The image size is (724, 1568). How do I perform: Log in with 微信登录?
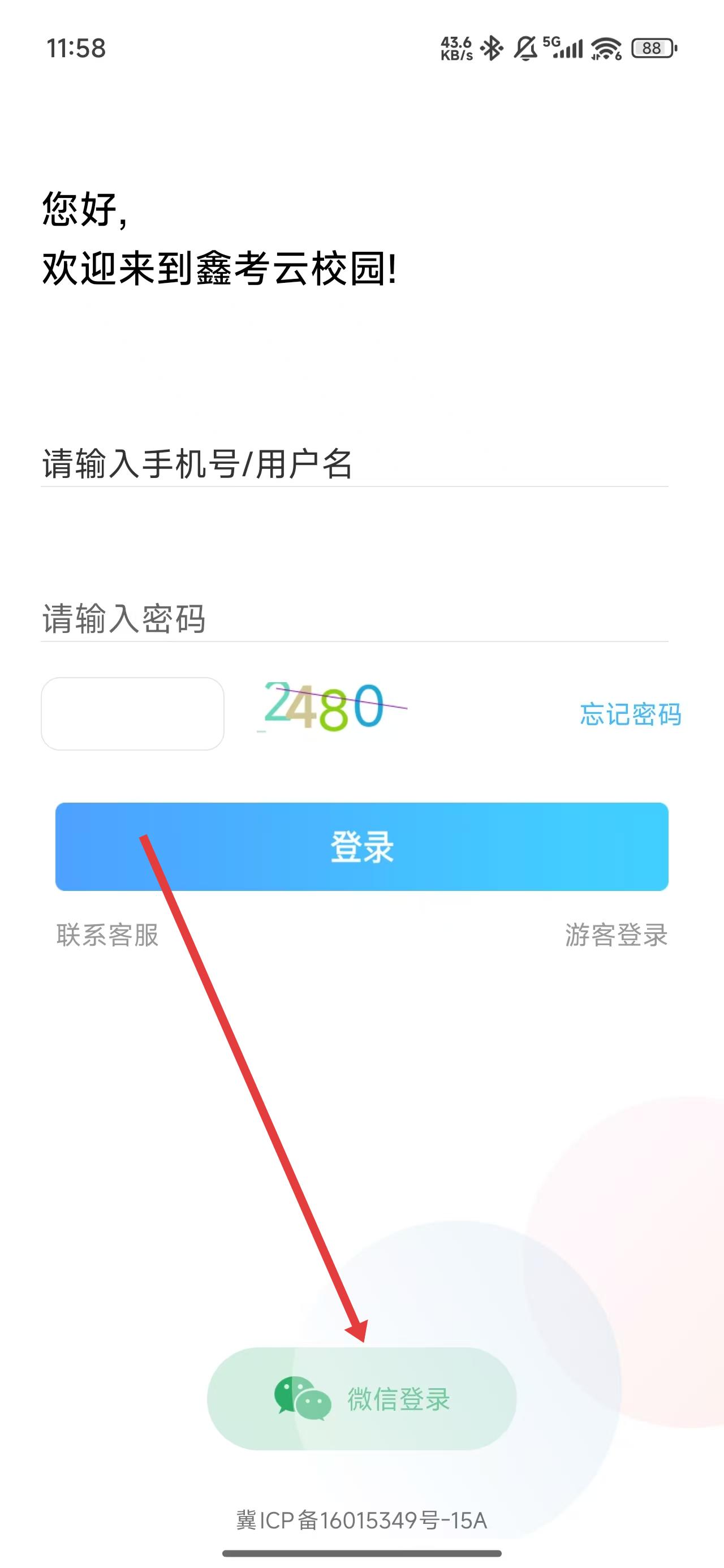tap(361, 1399)
